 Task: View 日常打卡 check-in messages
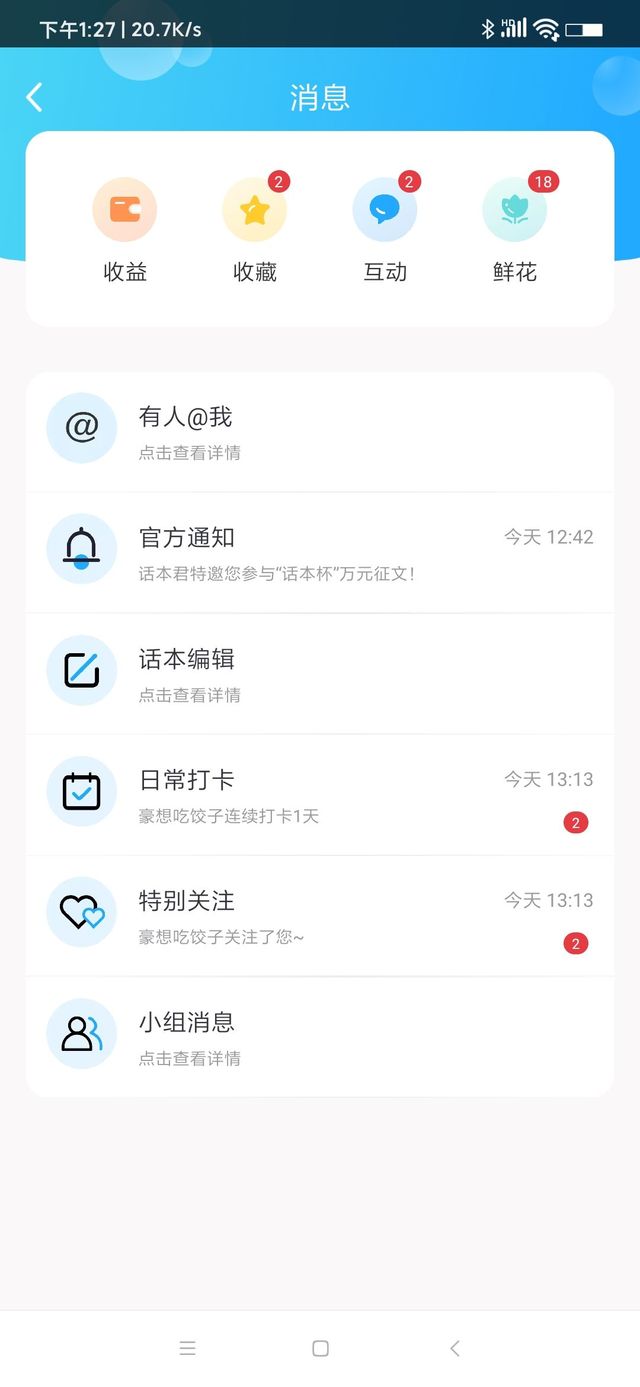click(320, 795)
